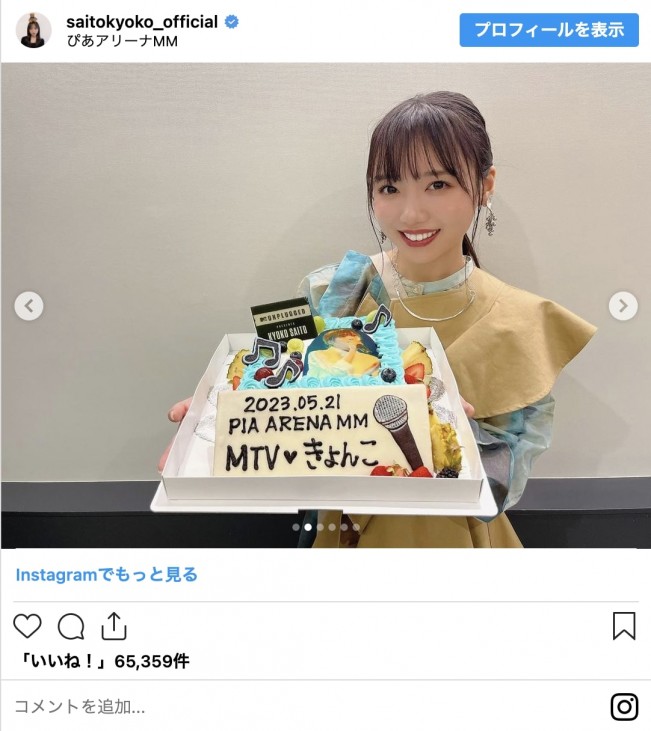Bookmark this post to saved
This screenshot has height=731, width=651.
tap(624, 626)
